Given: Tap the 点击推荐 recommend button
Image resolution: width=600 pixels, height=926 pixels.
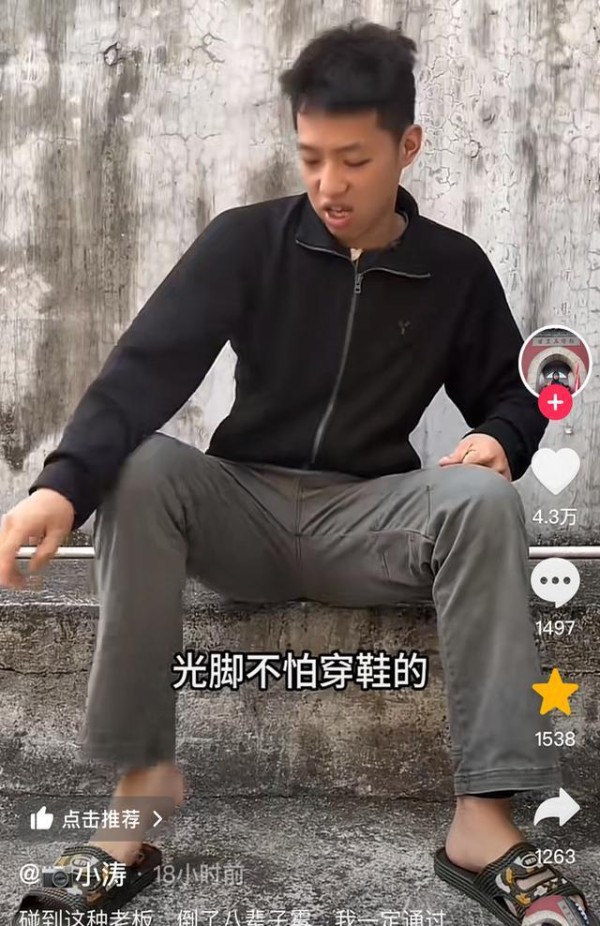Looking at the screenshot, I should (96, 818).
